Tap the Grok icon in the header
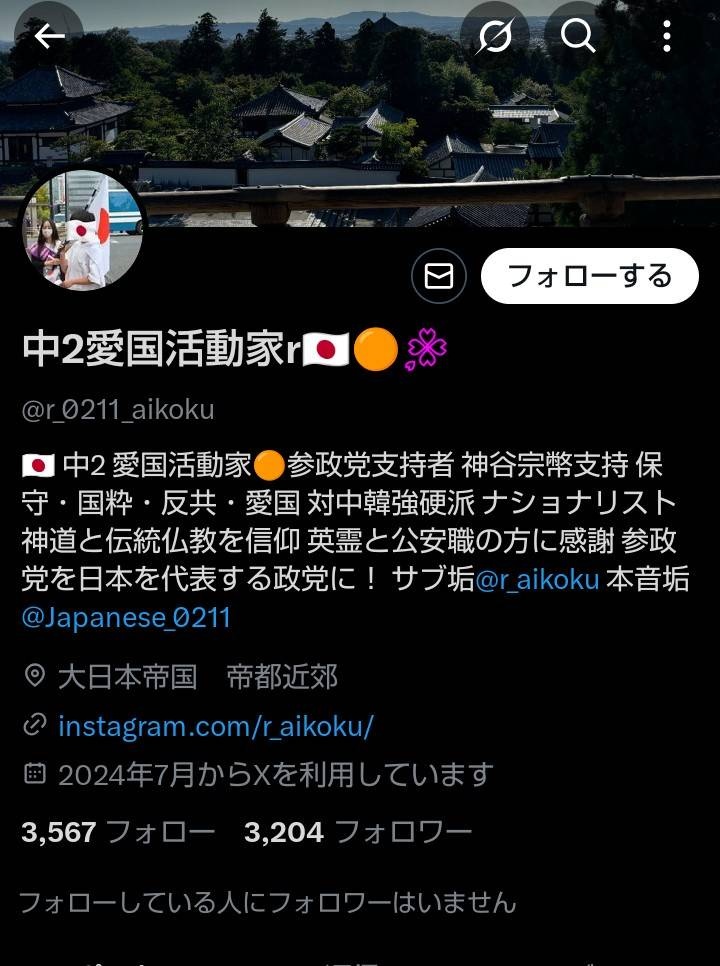Viewport: 720px width, 966px height. (x=494, y=37)
